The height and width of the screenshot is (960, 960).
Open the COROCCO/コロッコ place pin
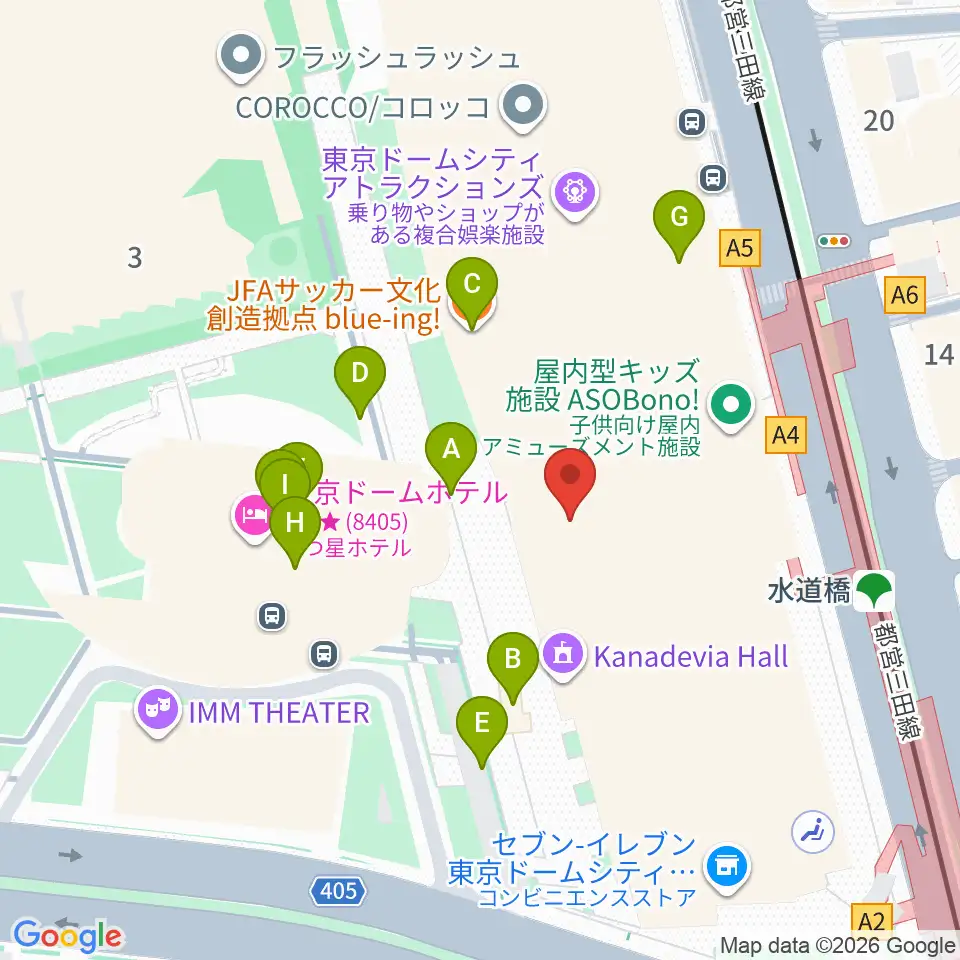point(523,107)
